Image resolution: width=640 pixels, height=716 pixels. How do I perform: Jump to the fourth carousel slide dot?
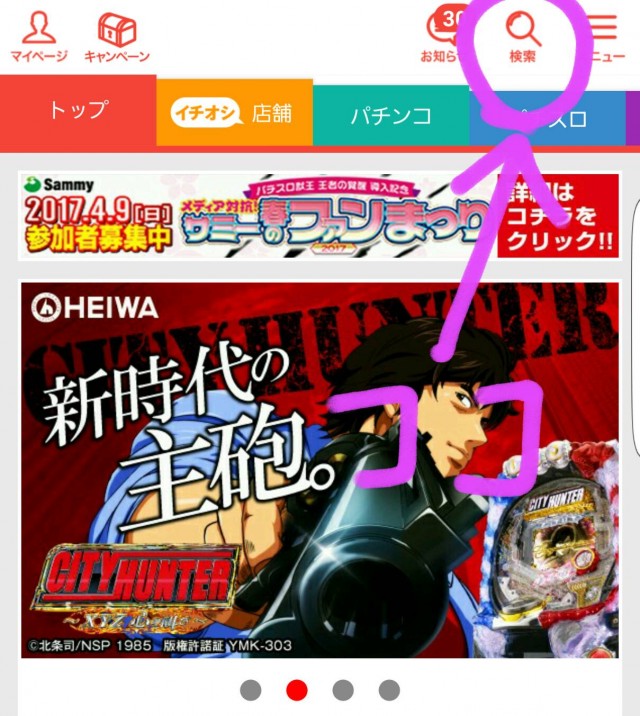(389, 690)
